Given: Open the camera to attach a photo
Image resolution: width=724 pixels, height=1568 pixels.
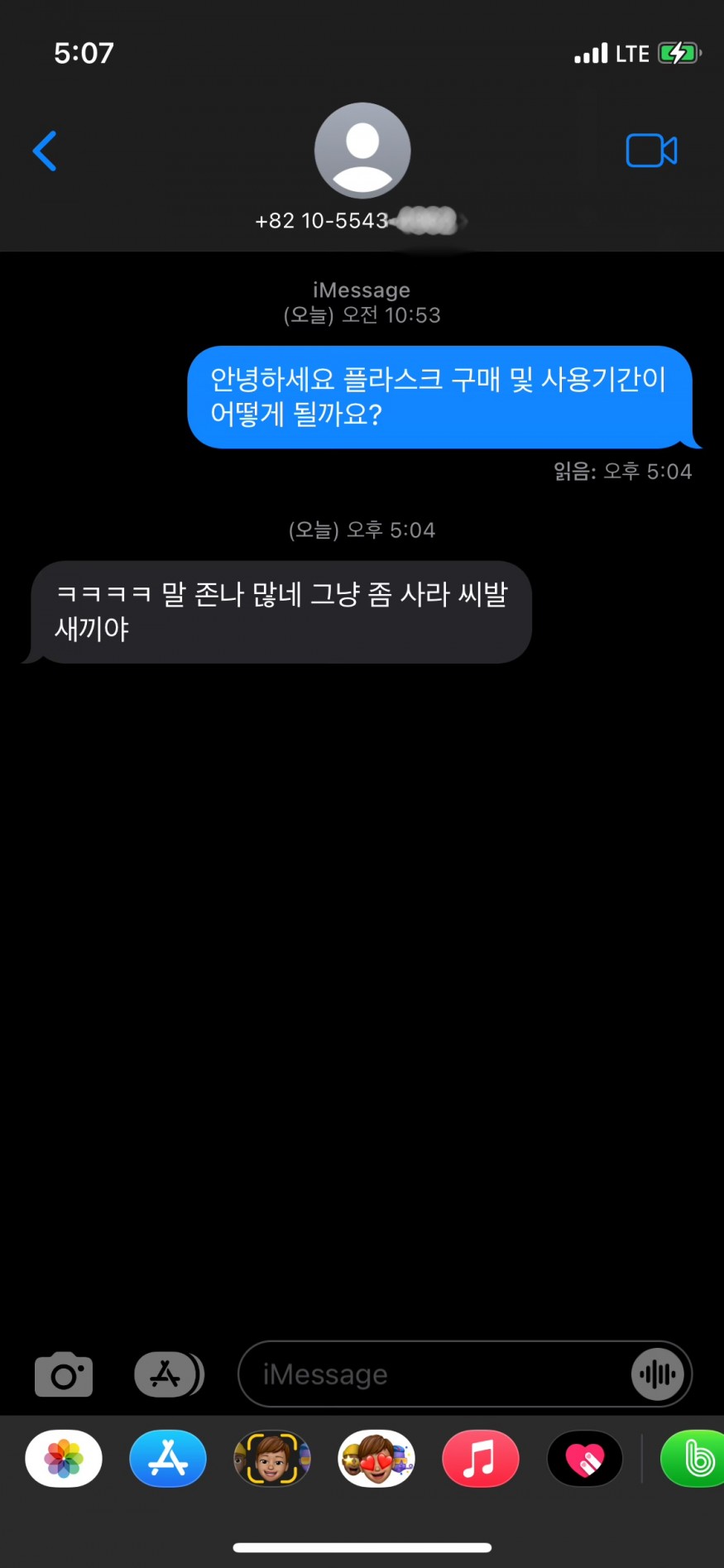Looking at the screenshot, I should pyautogui.click(x=64, y=1374).
